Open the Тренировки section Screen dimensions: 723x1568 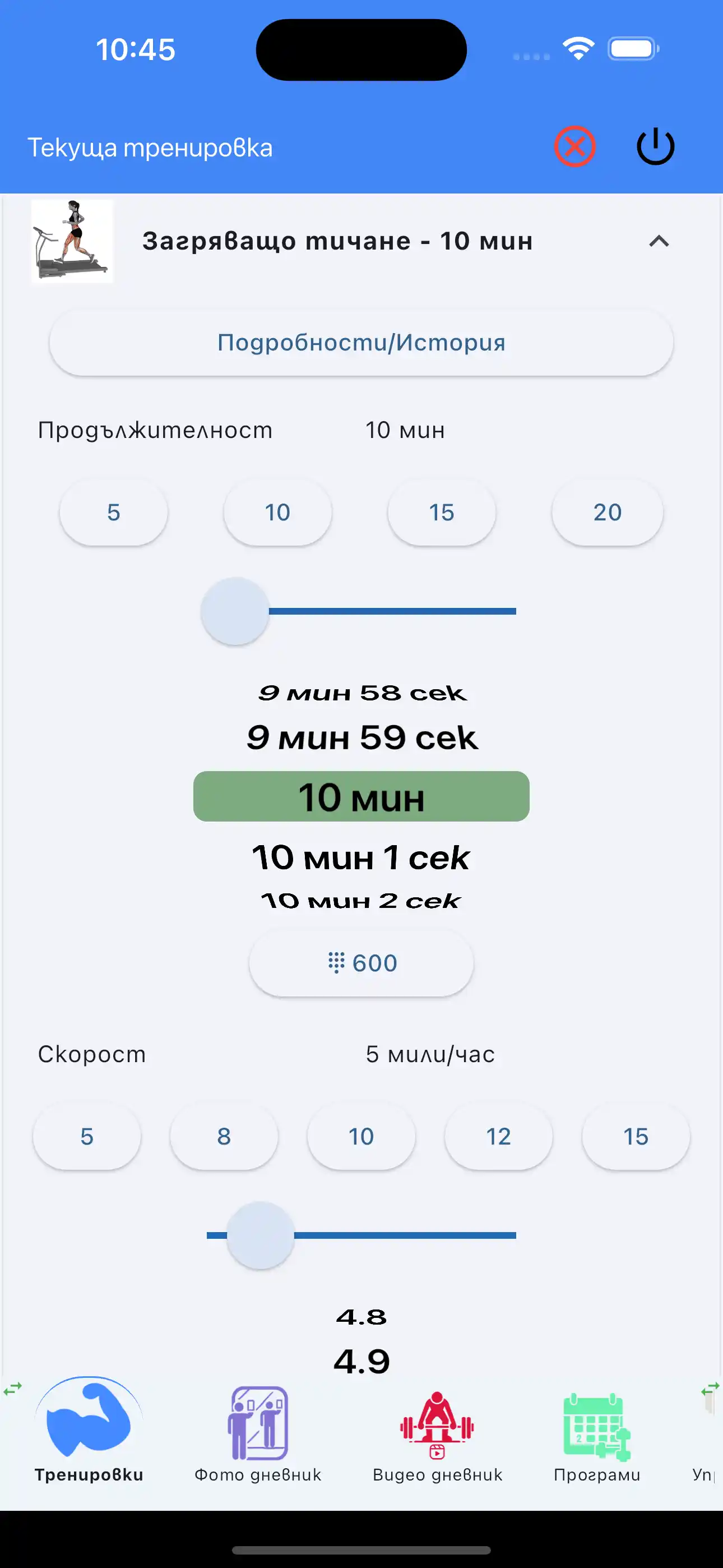[90, 1431]
